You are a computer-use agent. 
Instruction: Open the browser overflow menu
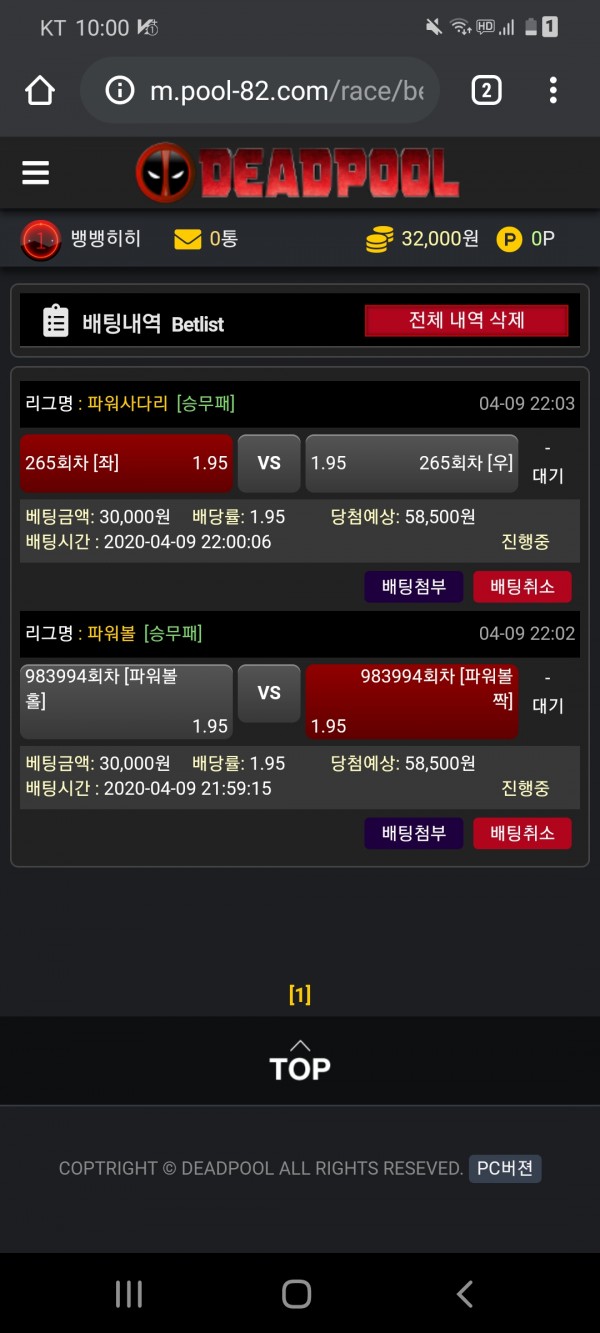(x=553, y=91)
